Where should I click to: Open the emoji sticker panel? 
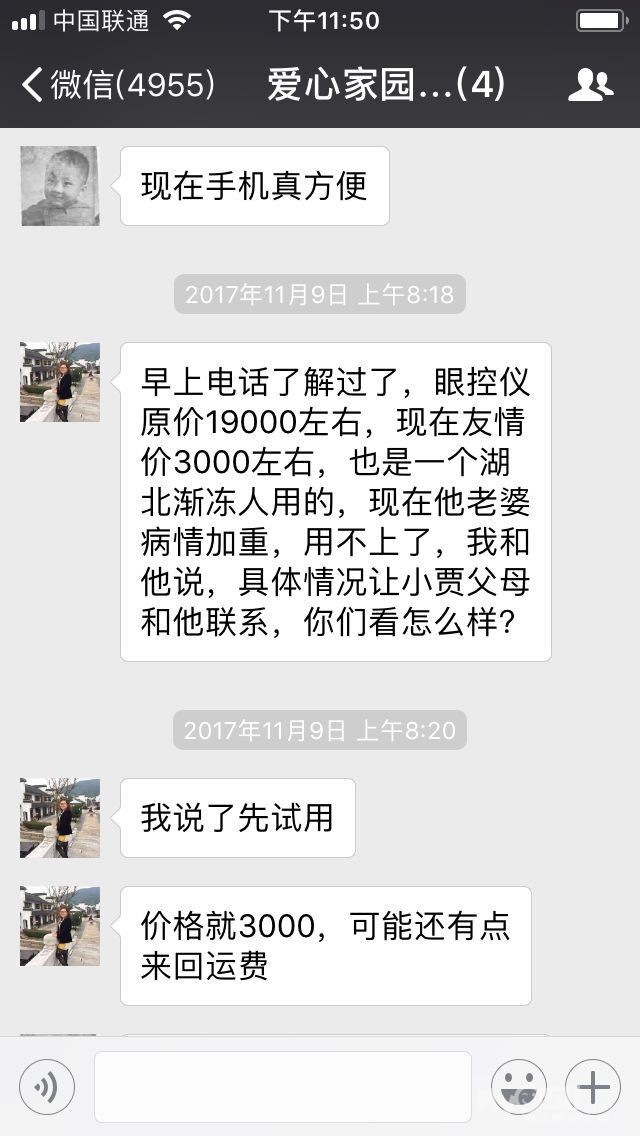coord(518,1087)
